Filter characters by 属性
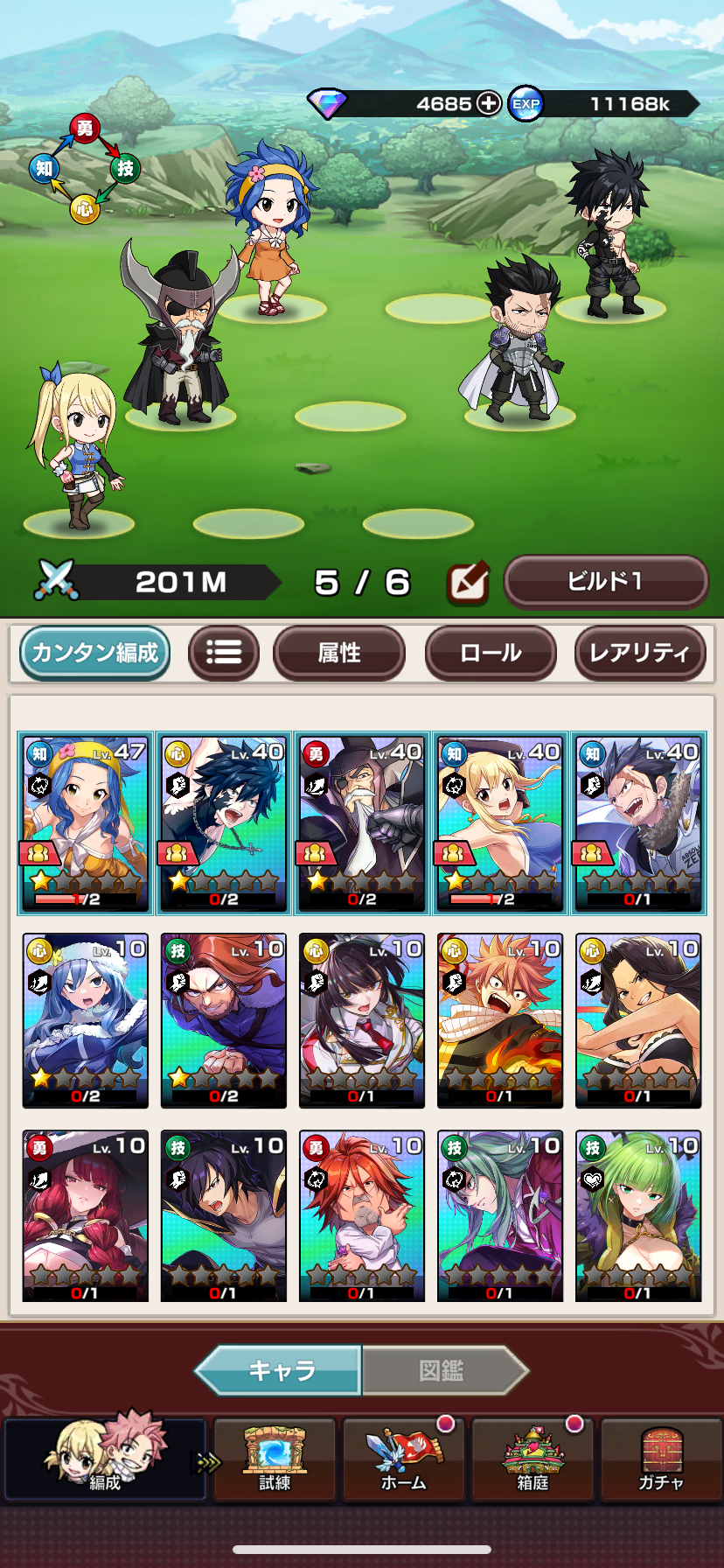The width and height of the screenshot is (724, 1568). (339, 653)
